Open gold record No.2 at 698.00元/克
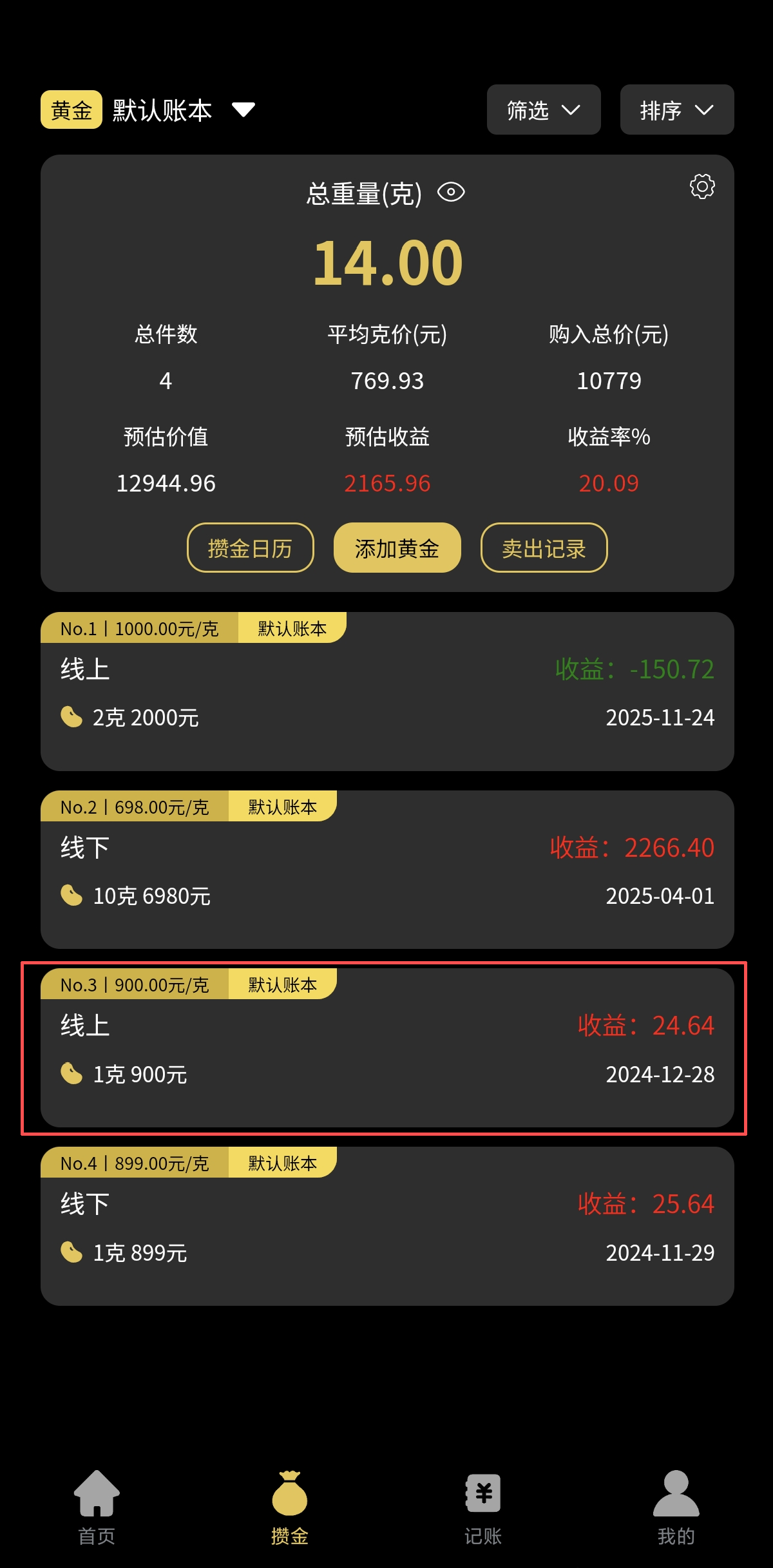This screenshot has height=1568, width=773. tap(386, 870)
